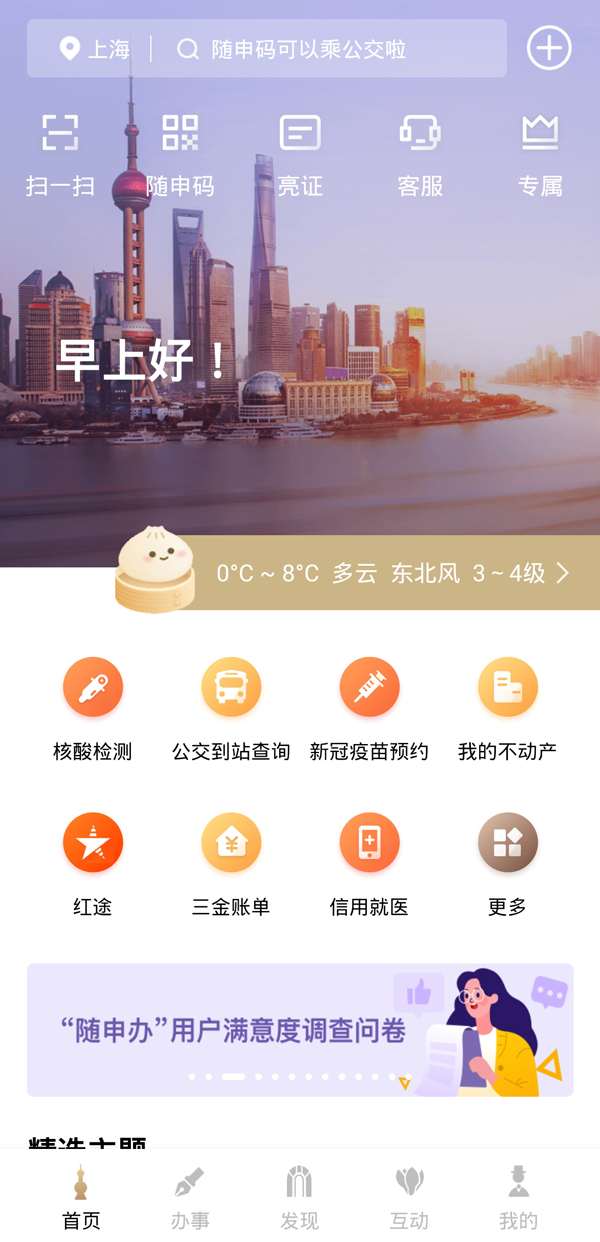The image size is (600, 1242).
Task: Open 随申码 QR code
Action: [x=180, y=153]
